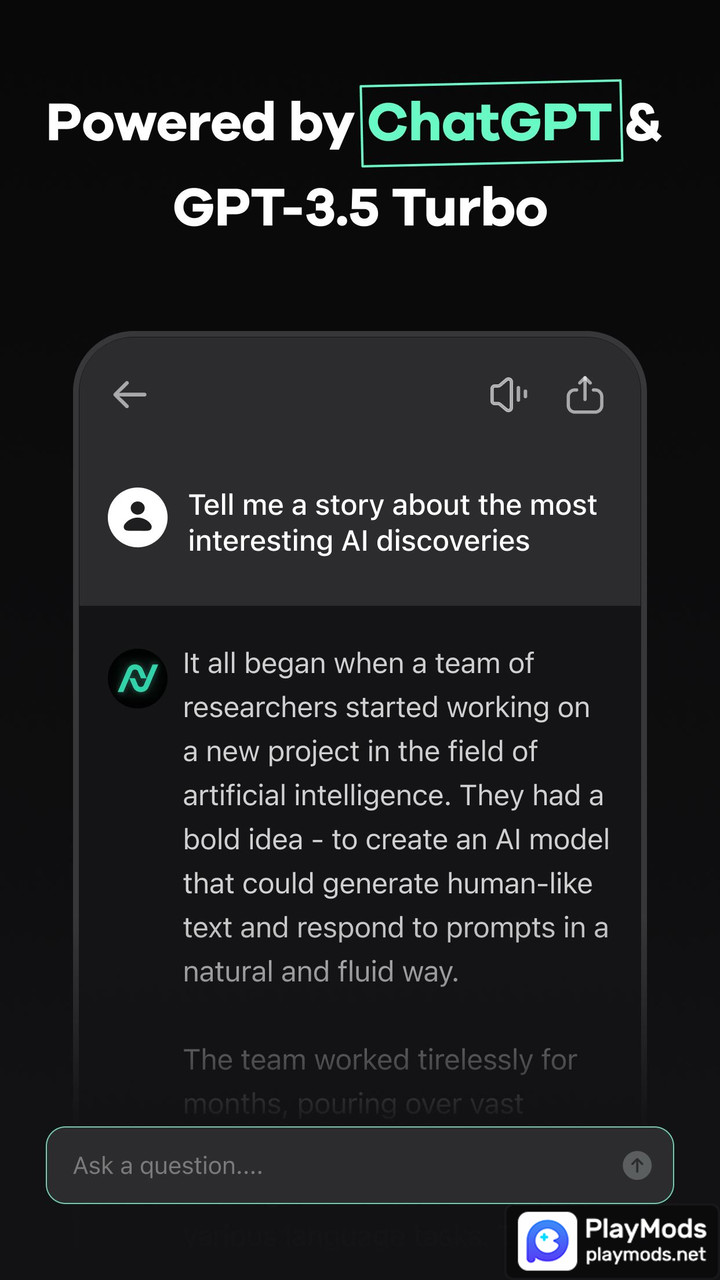
Task: Select the user's question about AI discoveries
Action: point(392,522)
